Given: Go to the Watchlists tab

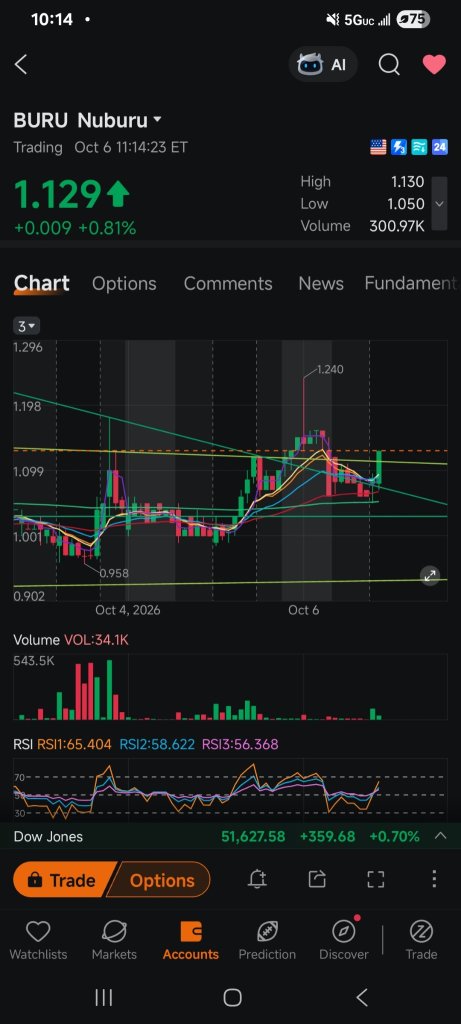Looking at the screenshot, I should click(38, 941).
